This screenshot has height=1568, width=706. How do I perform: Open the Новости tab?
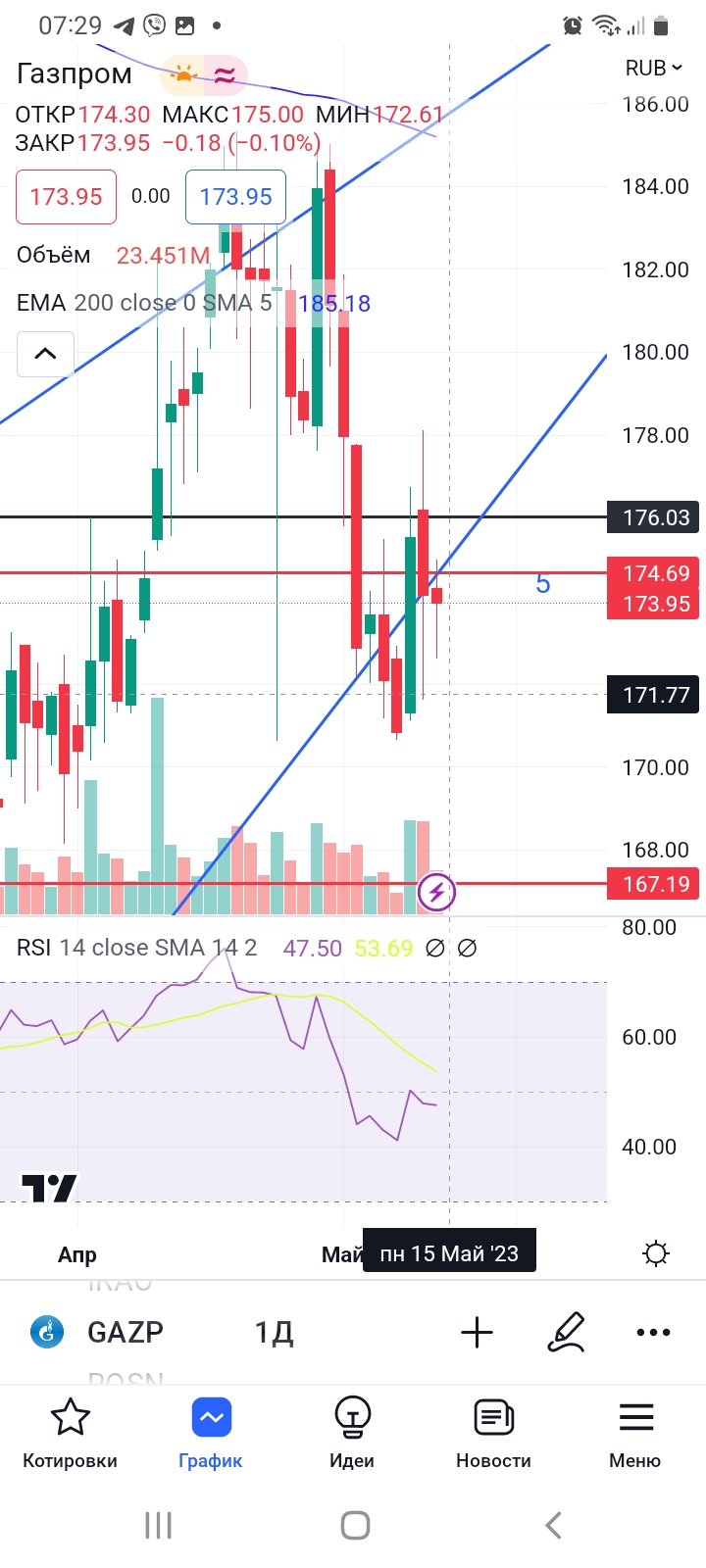tap(493, 1433)
